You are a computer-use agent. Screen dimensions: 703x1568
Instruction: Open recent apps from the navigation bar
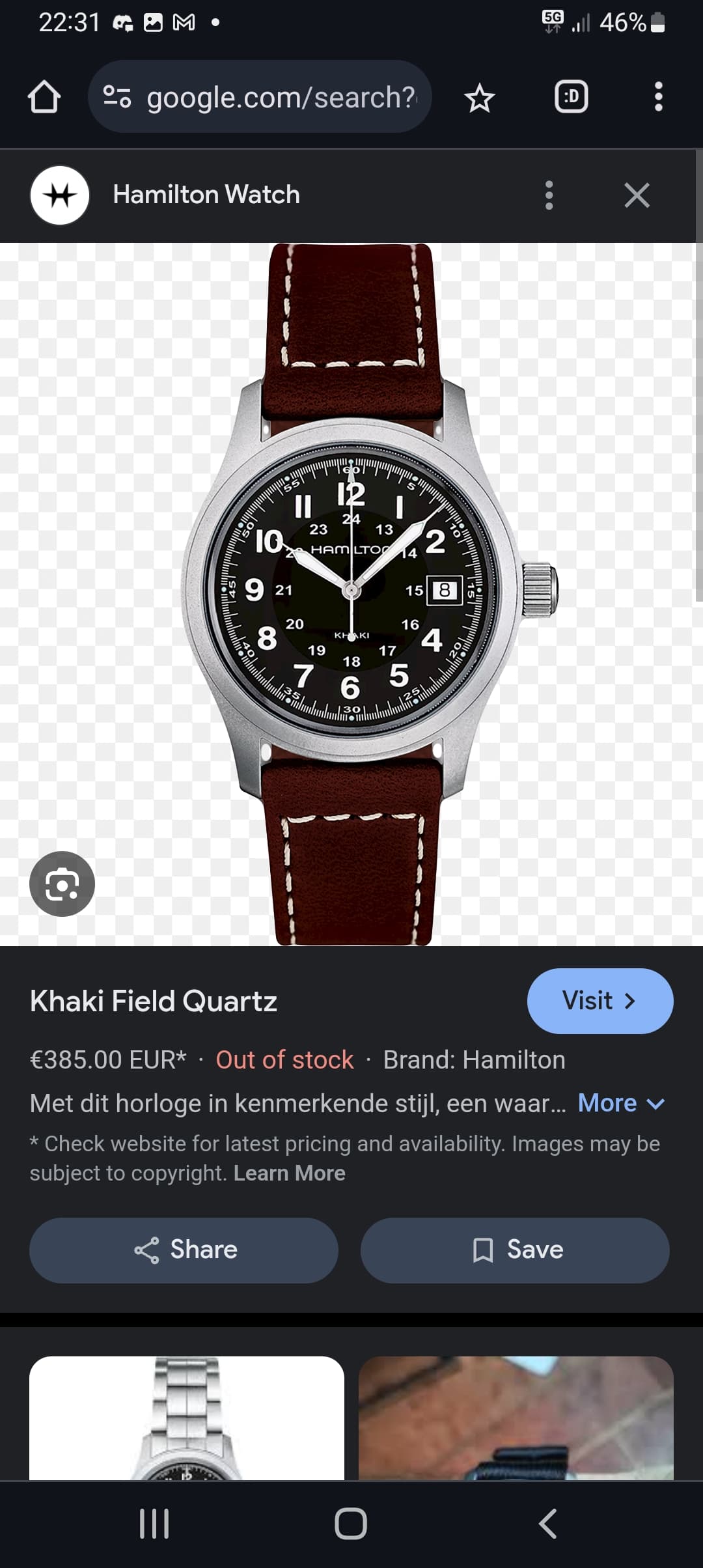click(154, 1524)
